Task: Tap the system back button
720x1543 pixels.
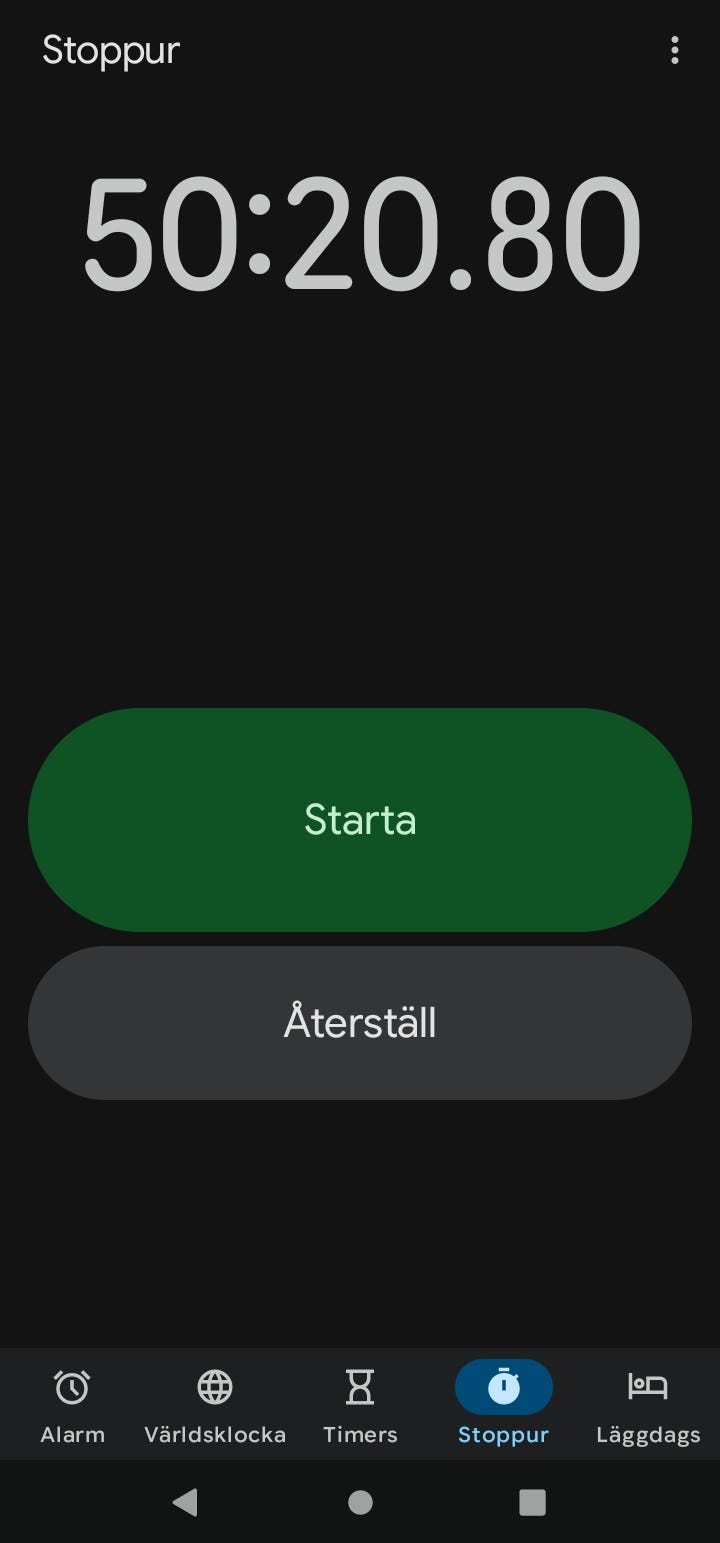Action: pos(185,1502)
